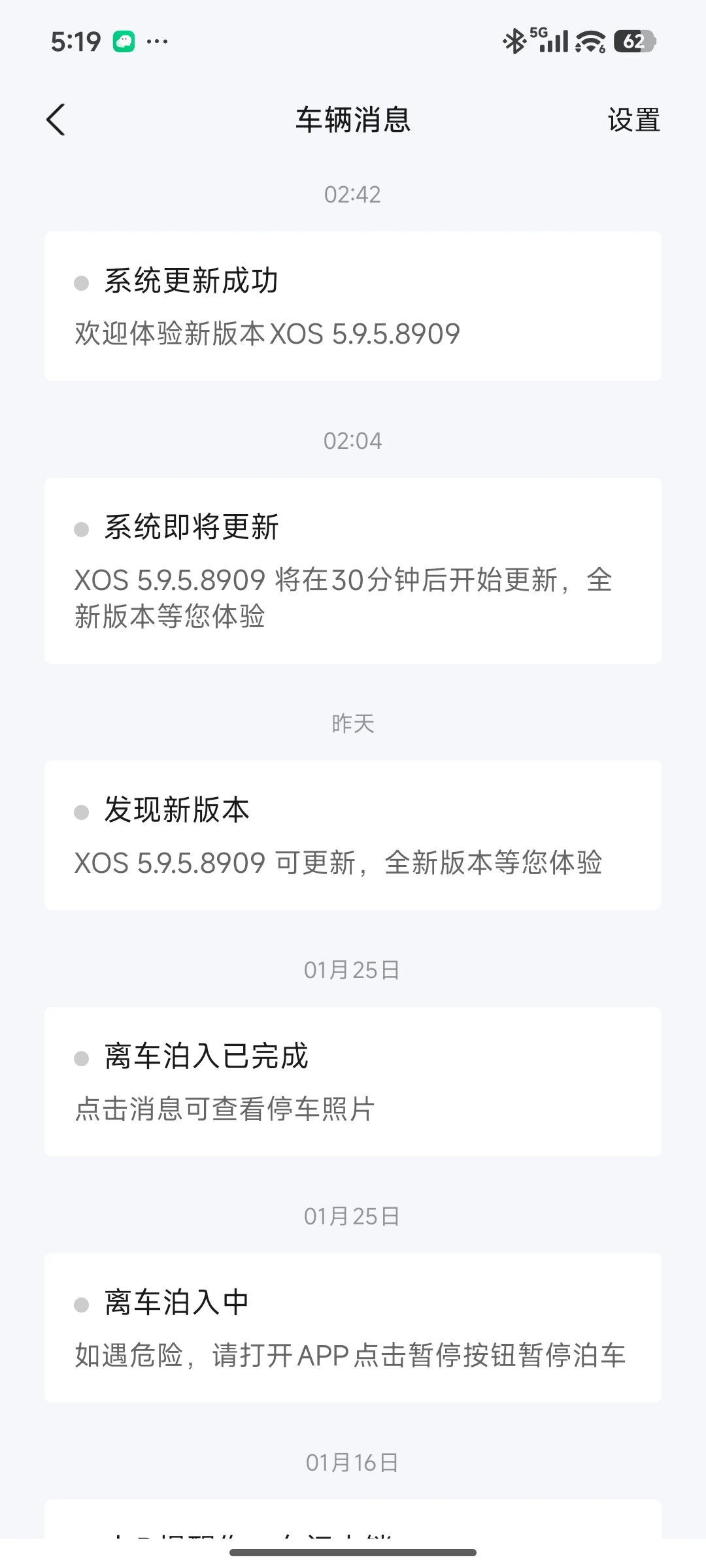Image resolution: width=706 pixels, height=1568 pixels.
Task: Open 离车泊入已完成 to see parking photos
Action: tap(353, 1081)
